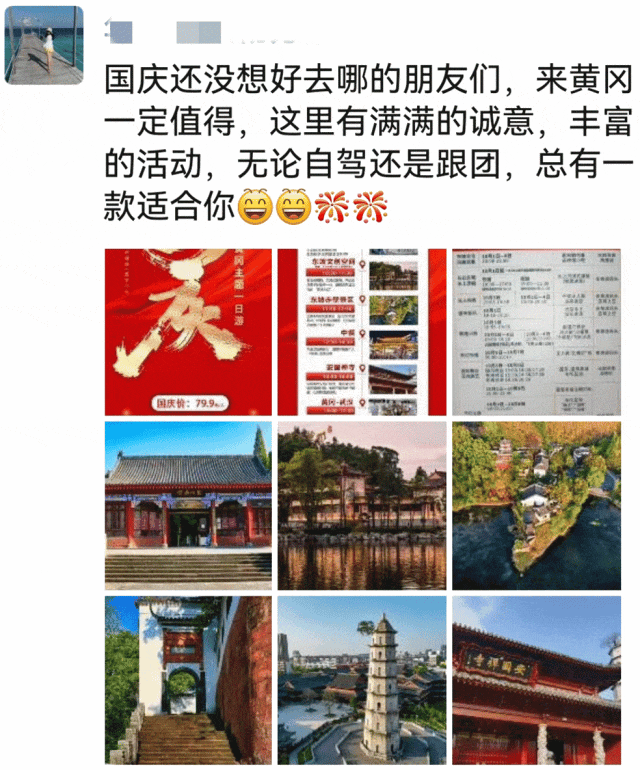This screenshot has height=770, width=640.
Task: View the red itinerary poster with map pins
Action: click(x=362, y=331)
